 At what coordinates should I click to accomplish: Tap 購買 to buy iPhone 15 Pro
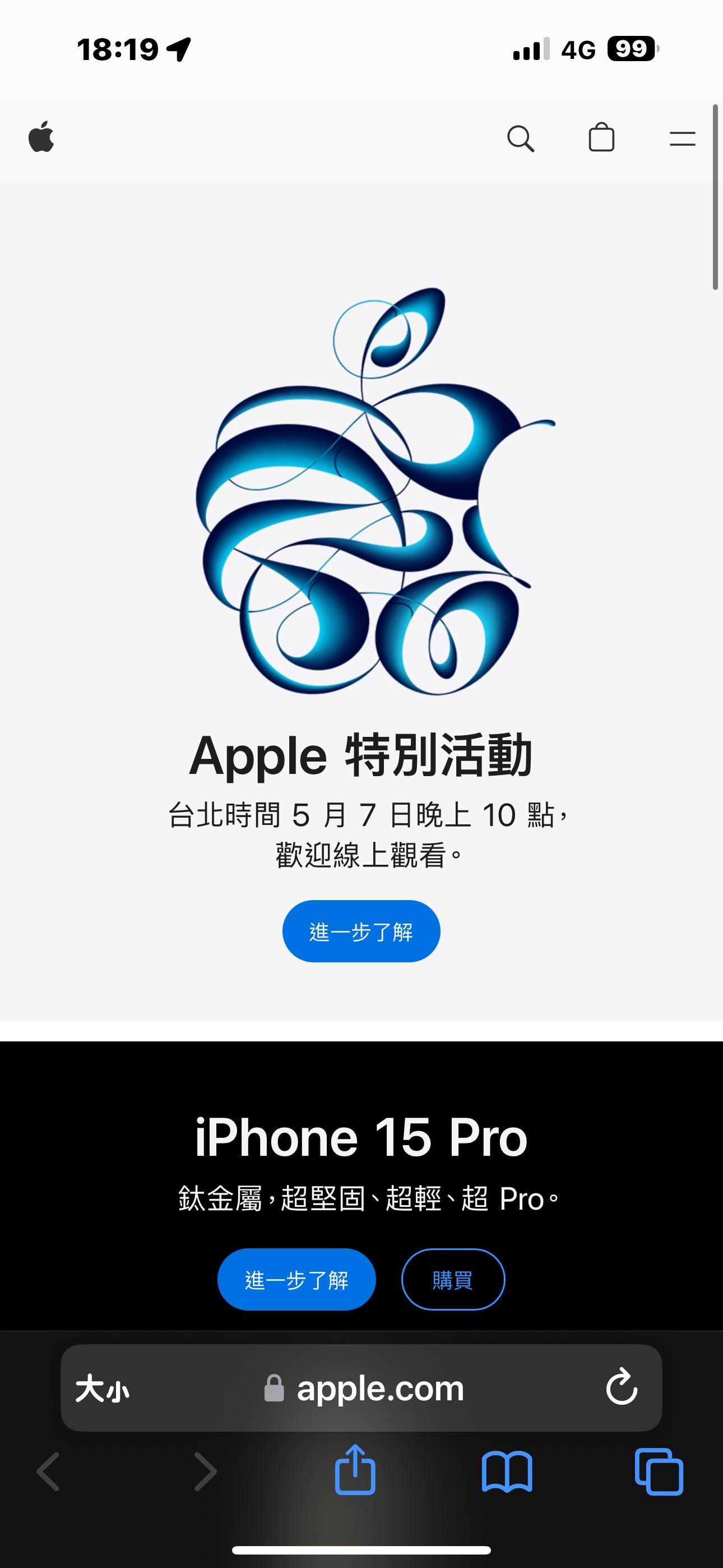pos(453,1280)
